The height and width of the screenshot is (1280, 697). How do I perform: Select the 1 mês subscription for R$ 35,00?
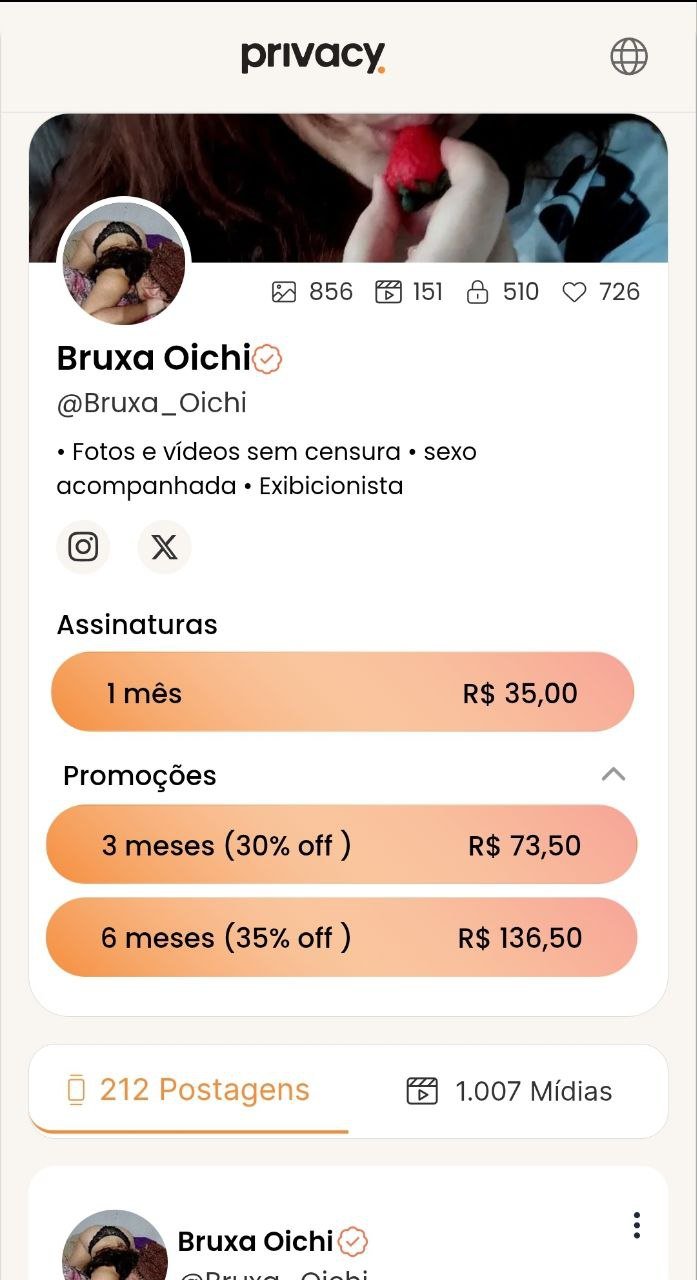(342, 693)
